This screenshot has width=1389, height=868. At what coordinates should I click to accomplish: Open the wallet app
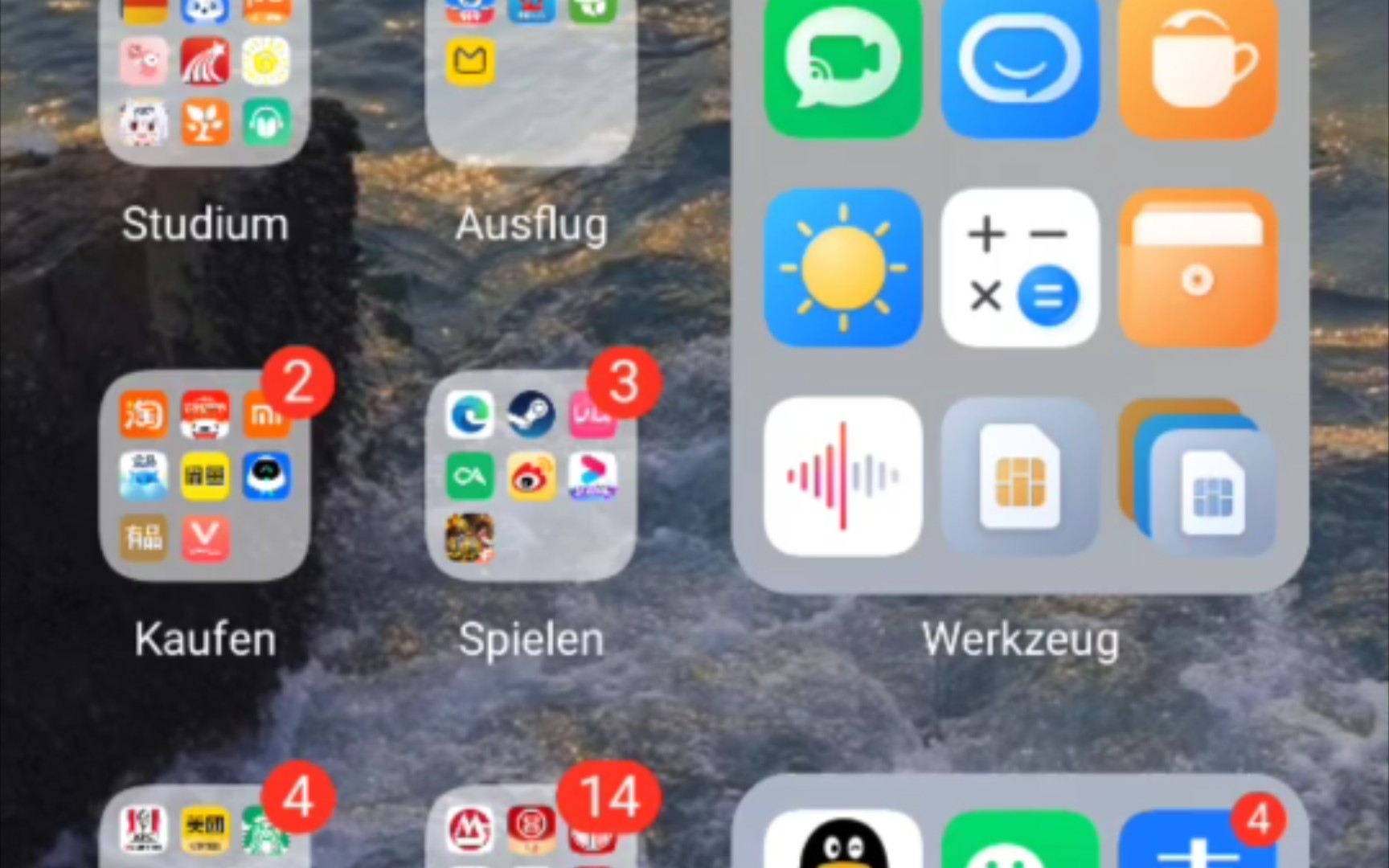pyautogui.click(x=1197, y=268)
